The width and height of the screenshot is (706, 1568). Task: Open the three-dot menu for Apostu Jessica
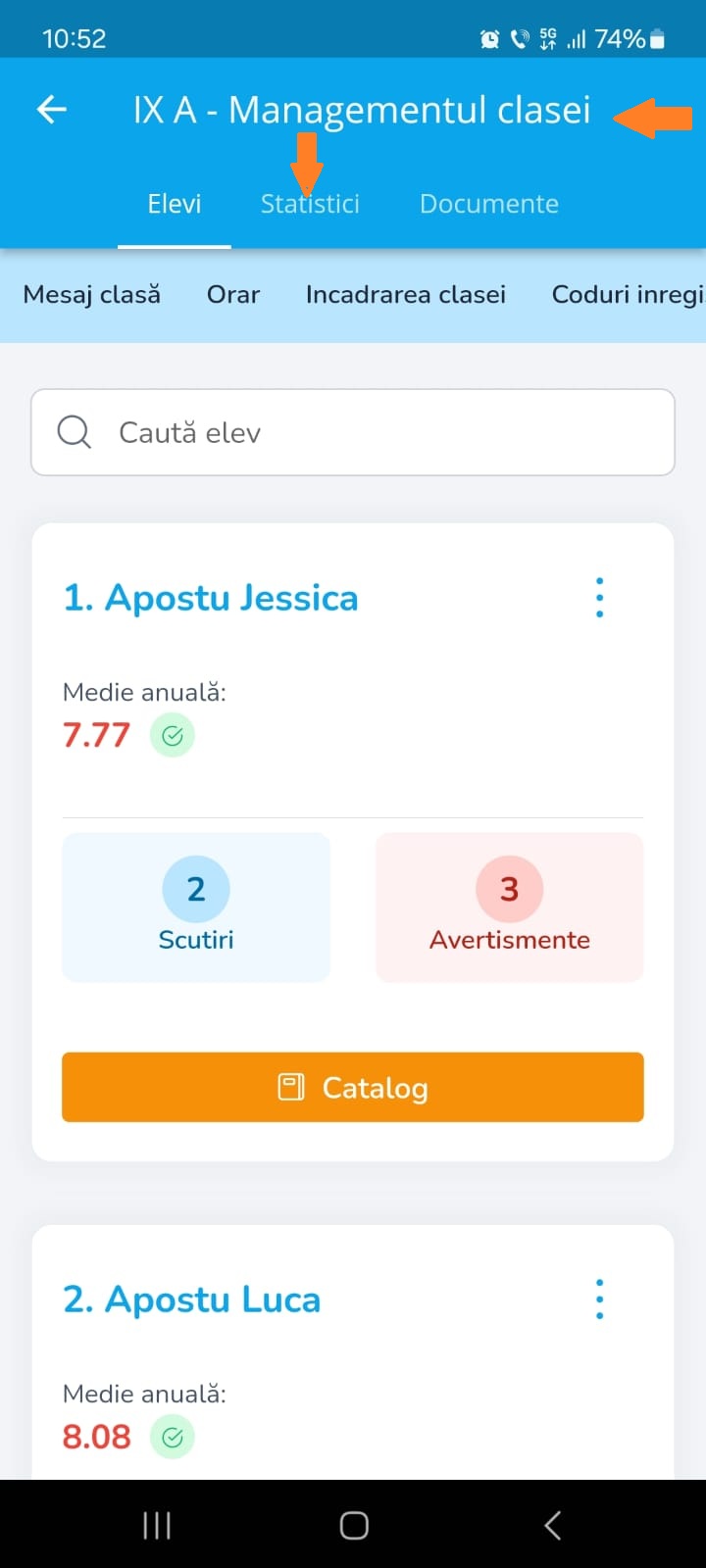[599, 597]
